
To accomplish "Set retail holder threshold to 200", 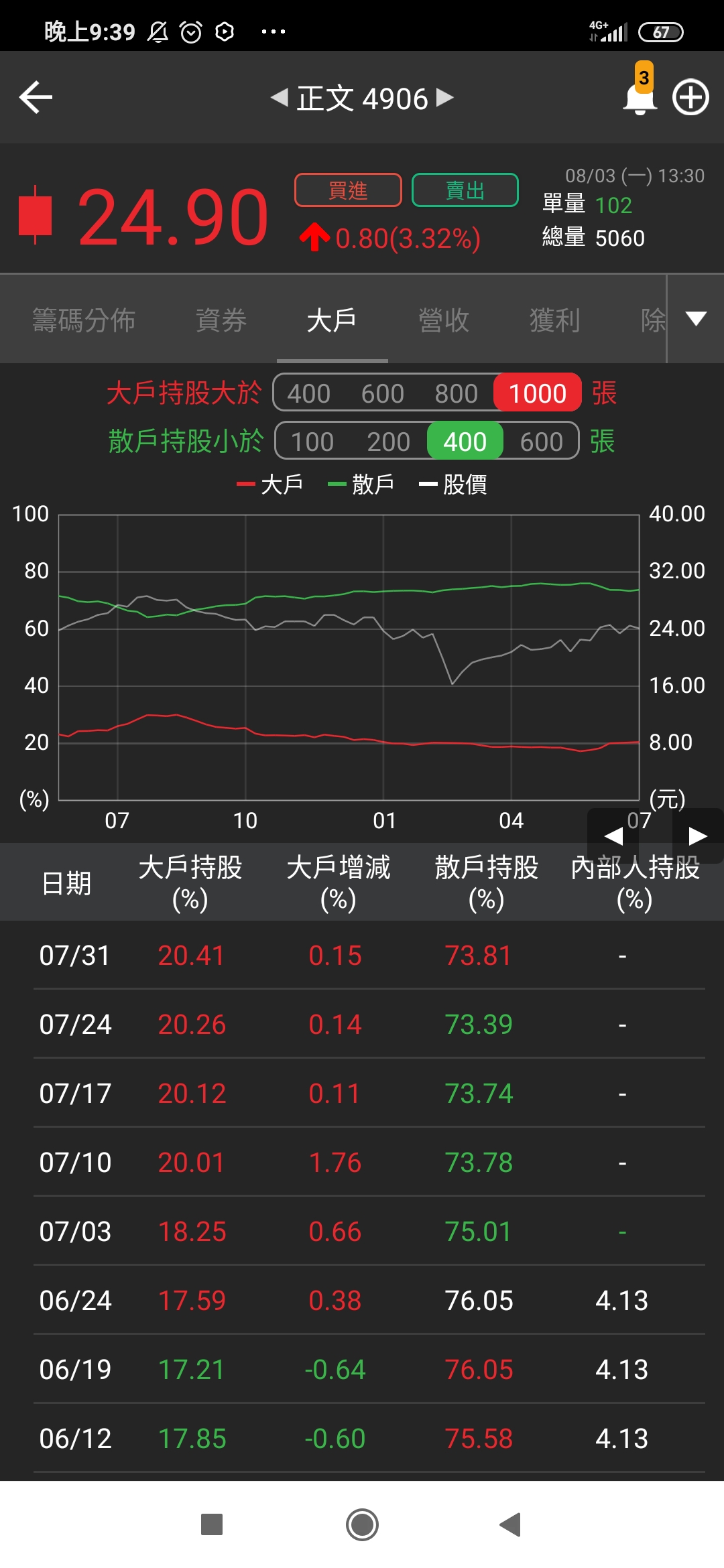I will (x=389, y=442).
